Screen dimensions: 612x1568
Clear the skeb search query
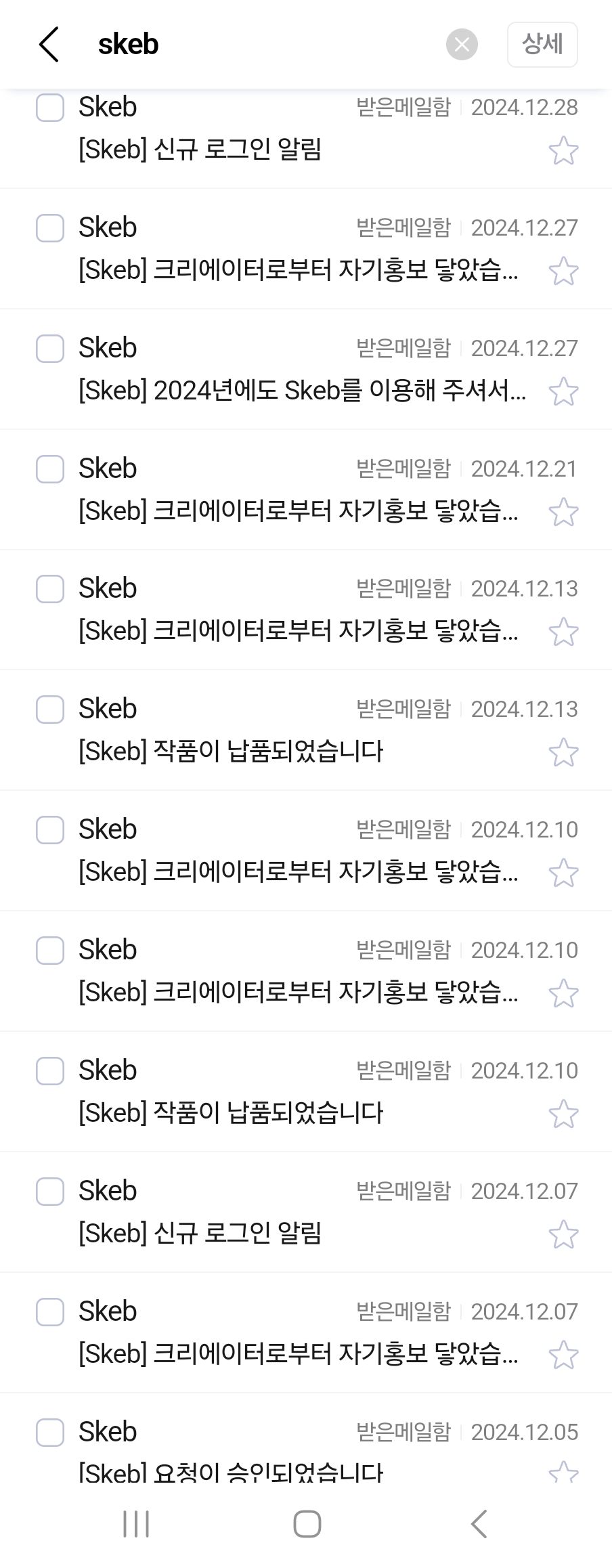point(462,45)
